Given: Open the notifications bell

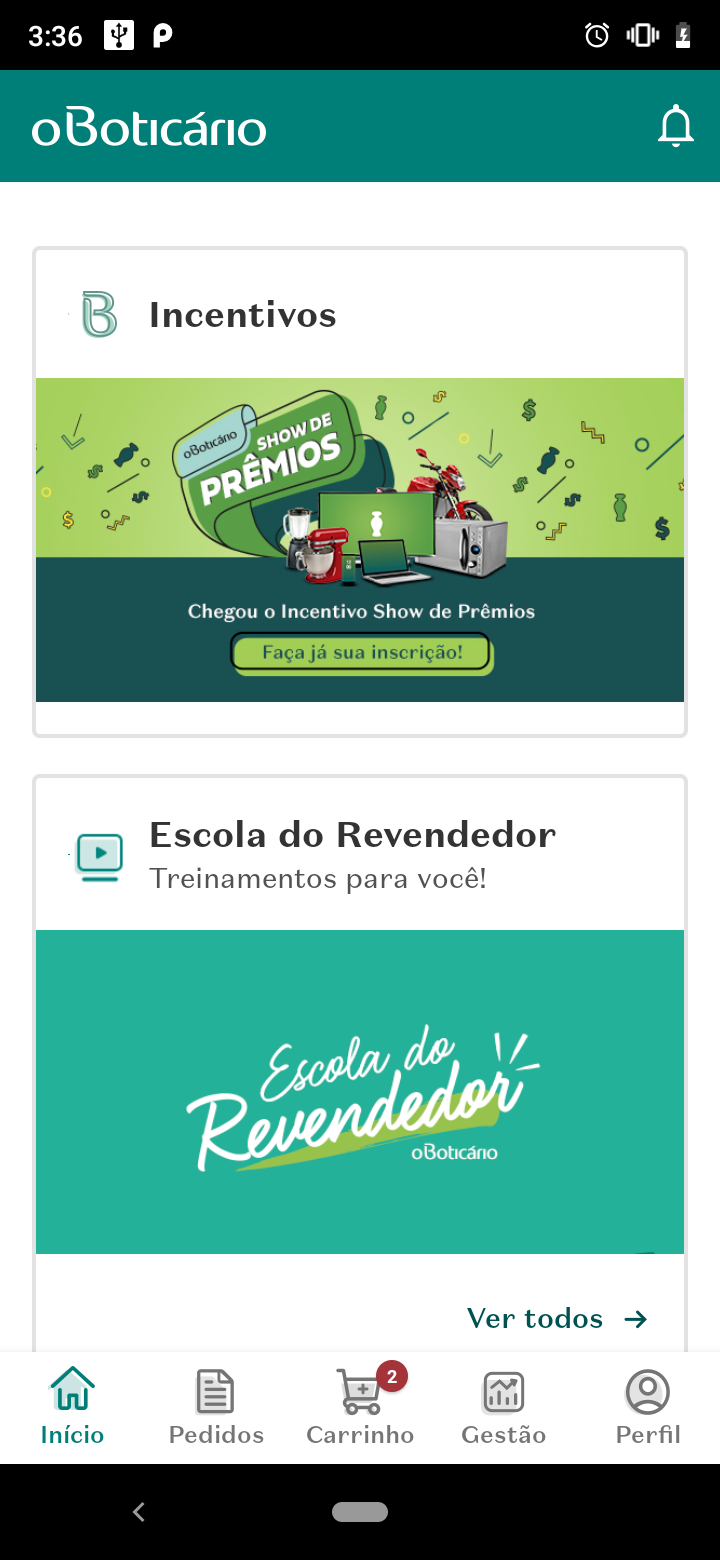Looking at the screenshot, I should (675, 127).
